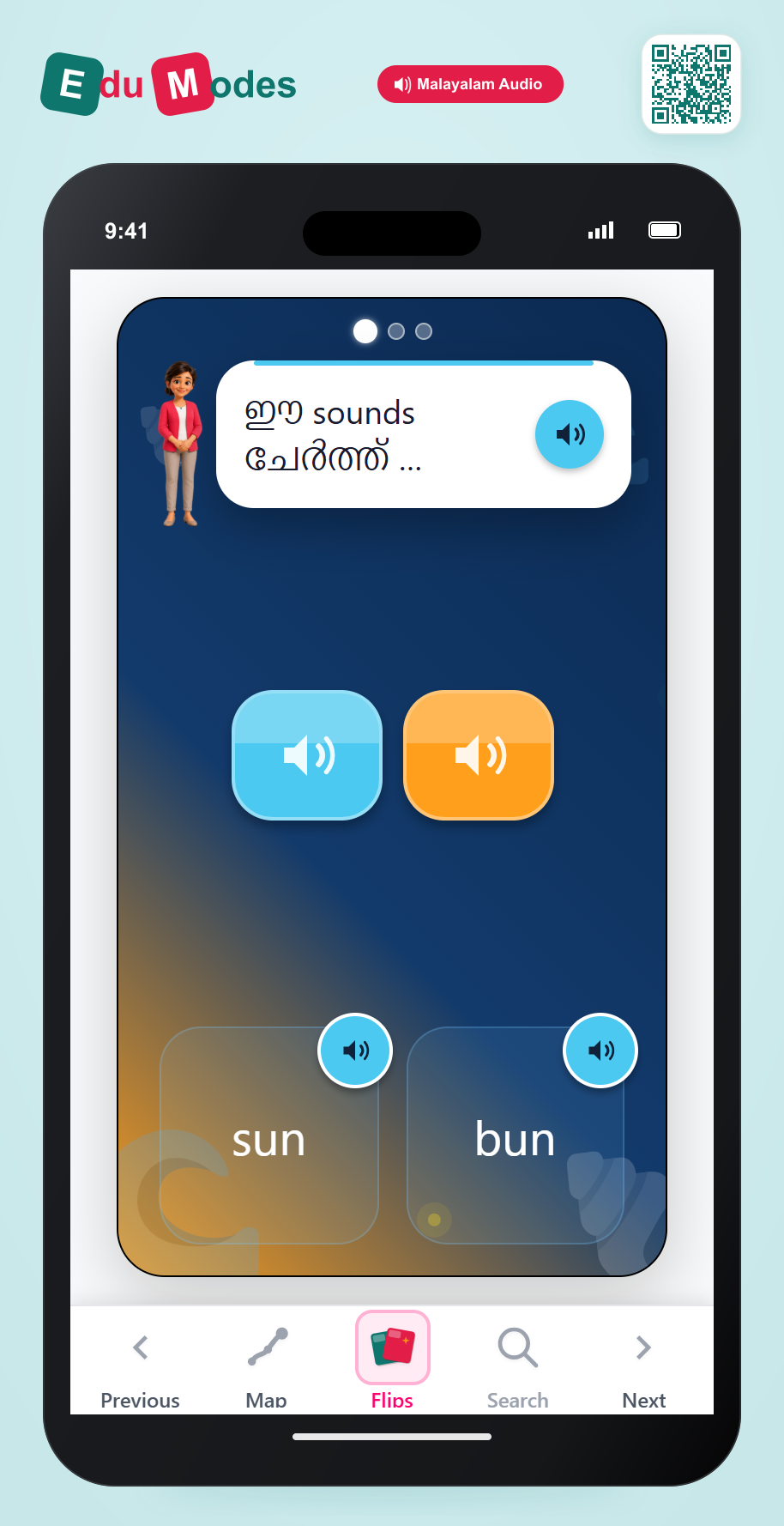Jump to the second page indicator dot
The height and width of the screenshot is (1526, 784).
396,331
